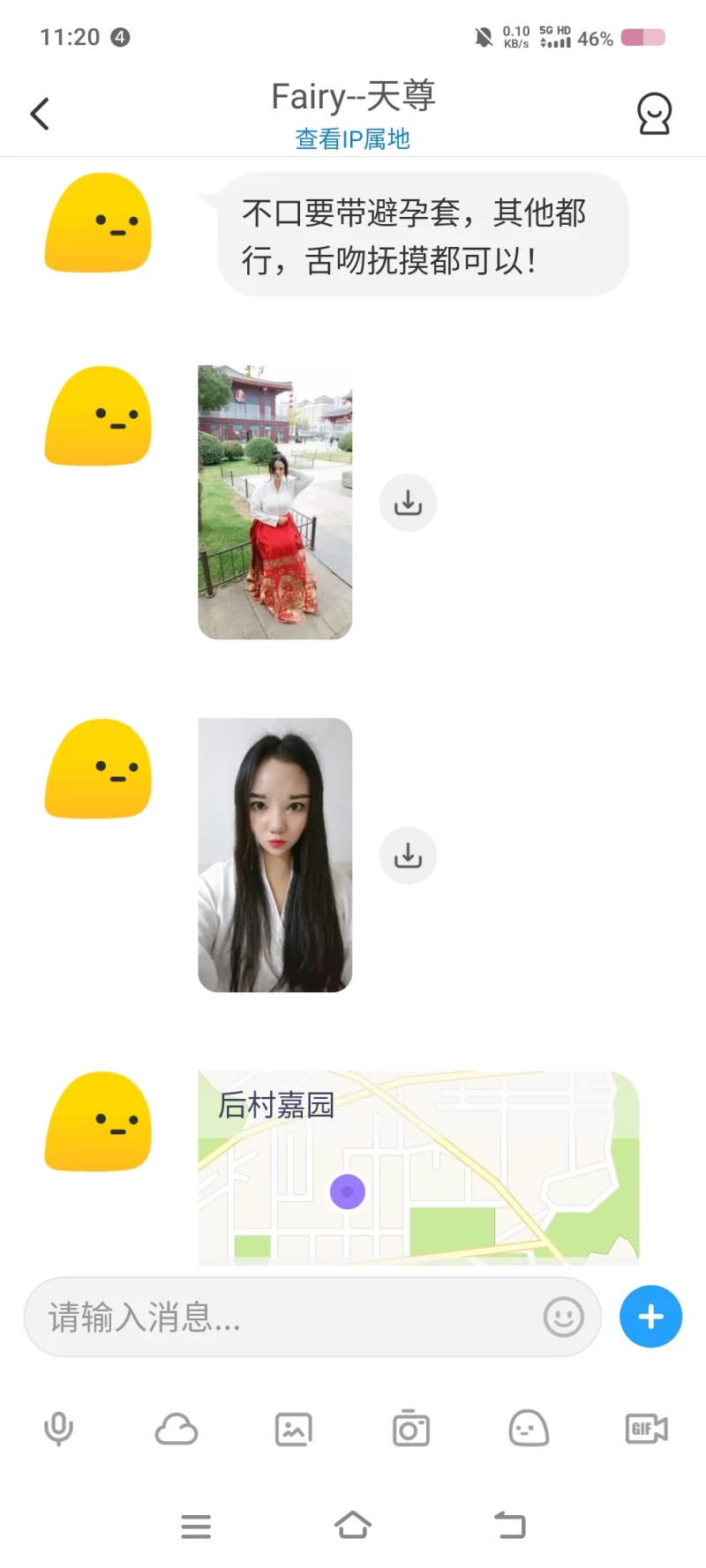Start a voice message with the microphone
The height and width of the screenshot is (1568, 706).
[x=59, y=1429]
